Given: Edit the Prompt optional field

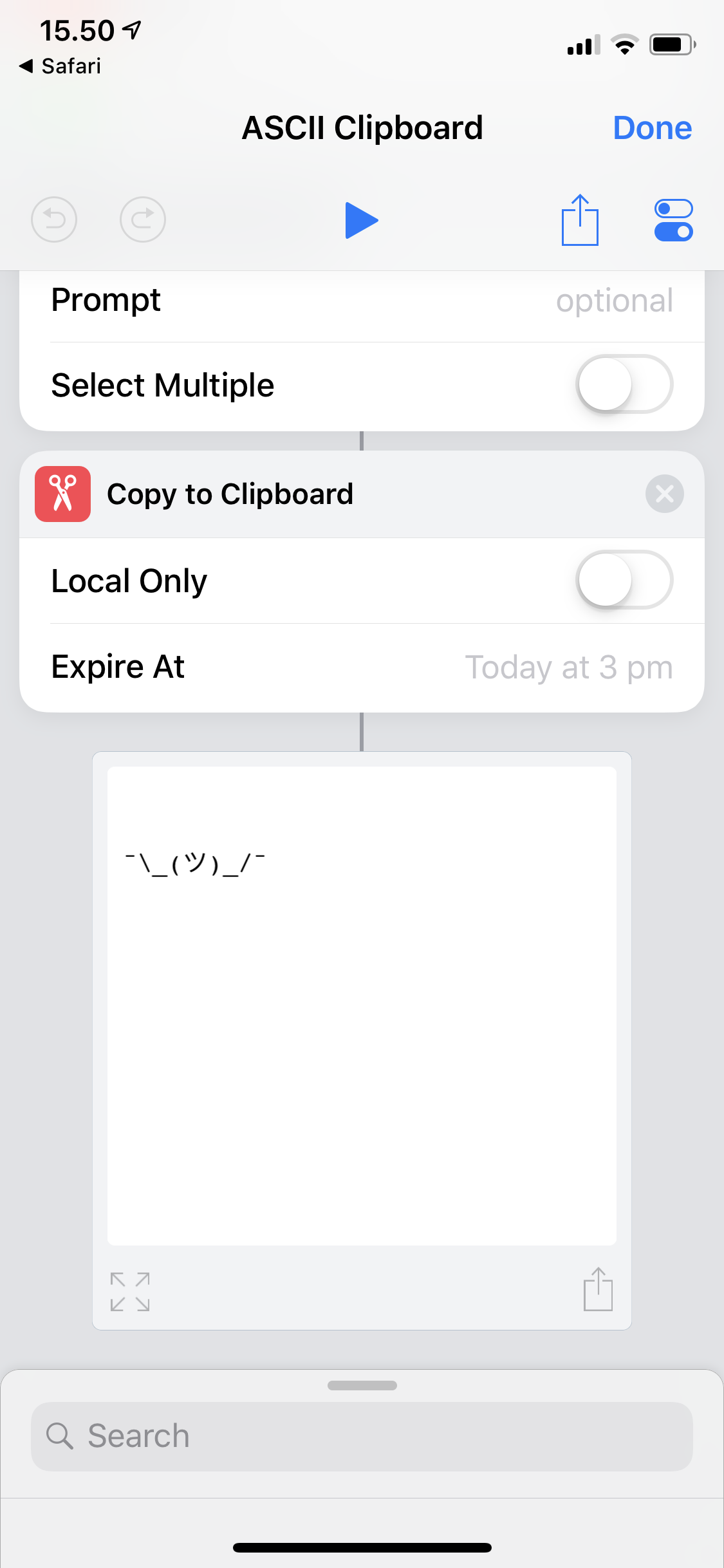Looking at the screenshot, I should (x=614, y=301).
